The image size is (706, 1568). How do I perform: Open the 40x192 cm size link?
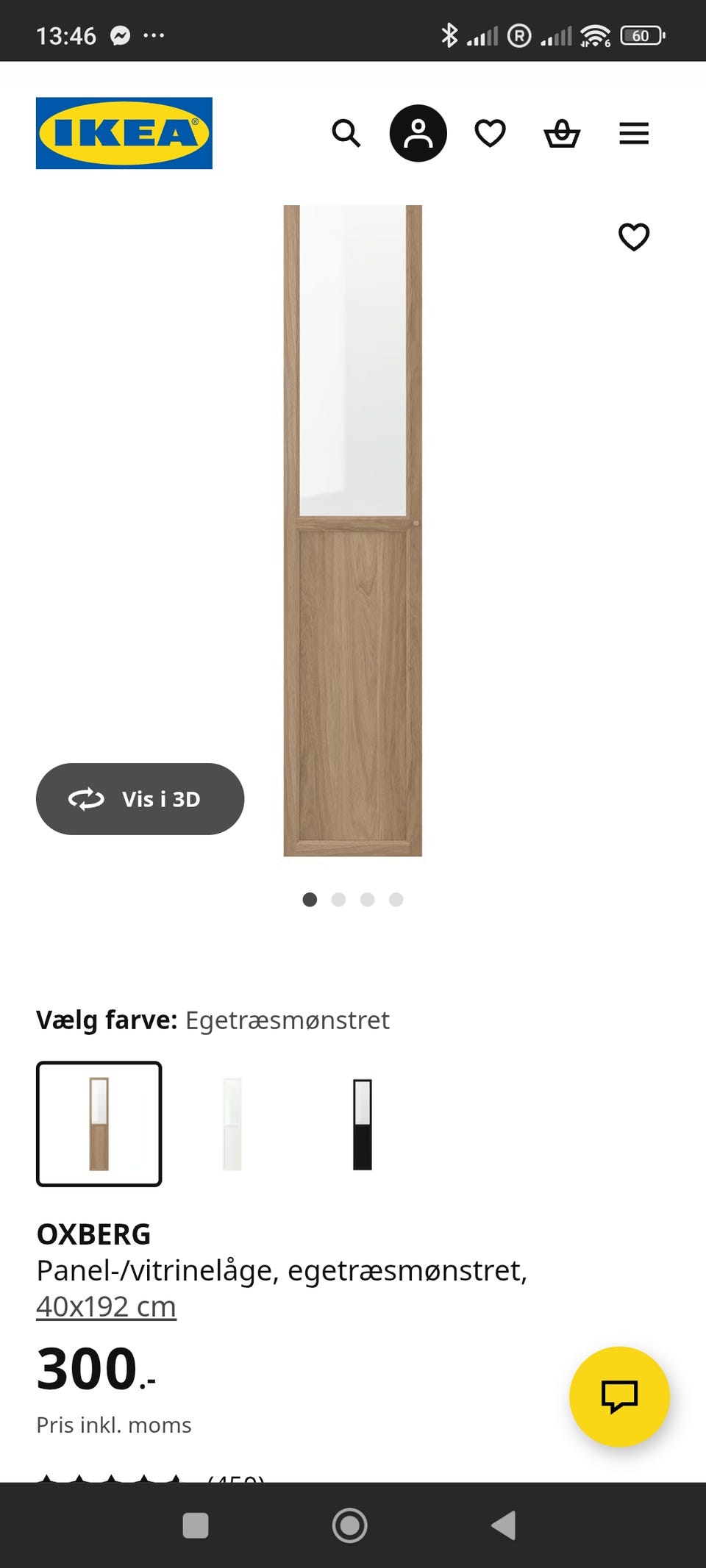tap(106, 1306)
